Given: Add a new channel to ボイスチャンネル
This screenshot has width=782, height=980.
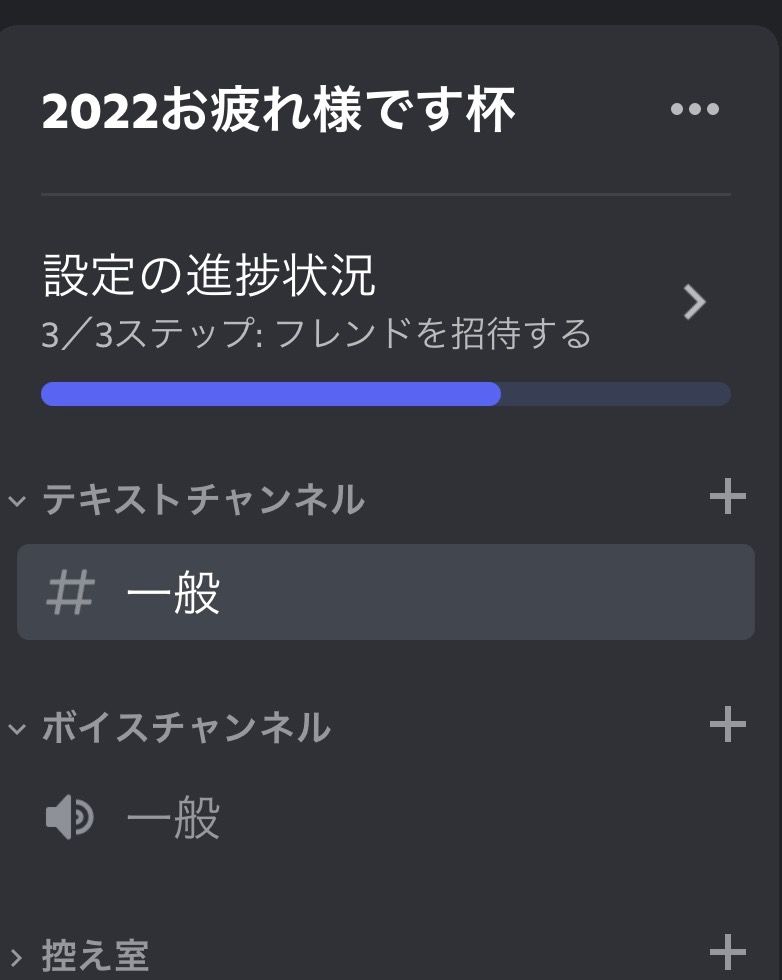Looking at the screenshot, I should tap(727, 724).
